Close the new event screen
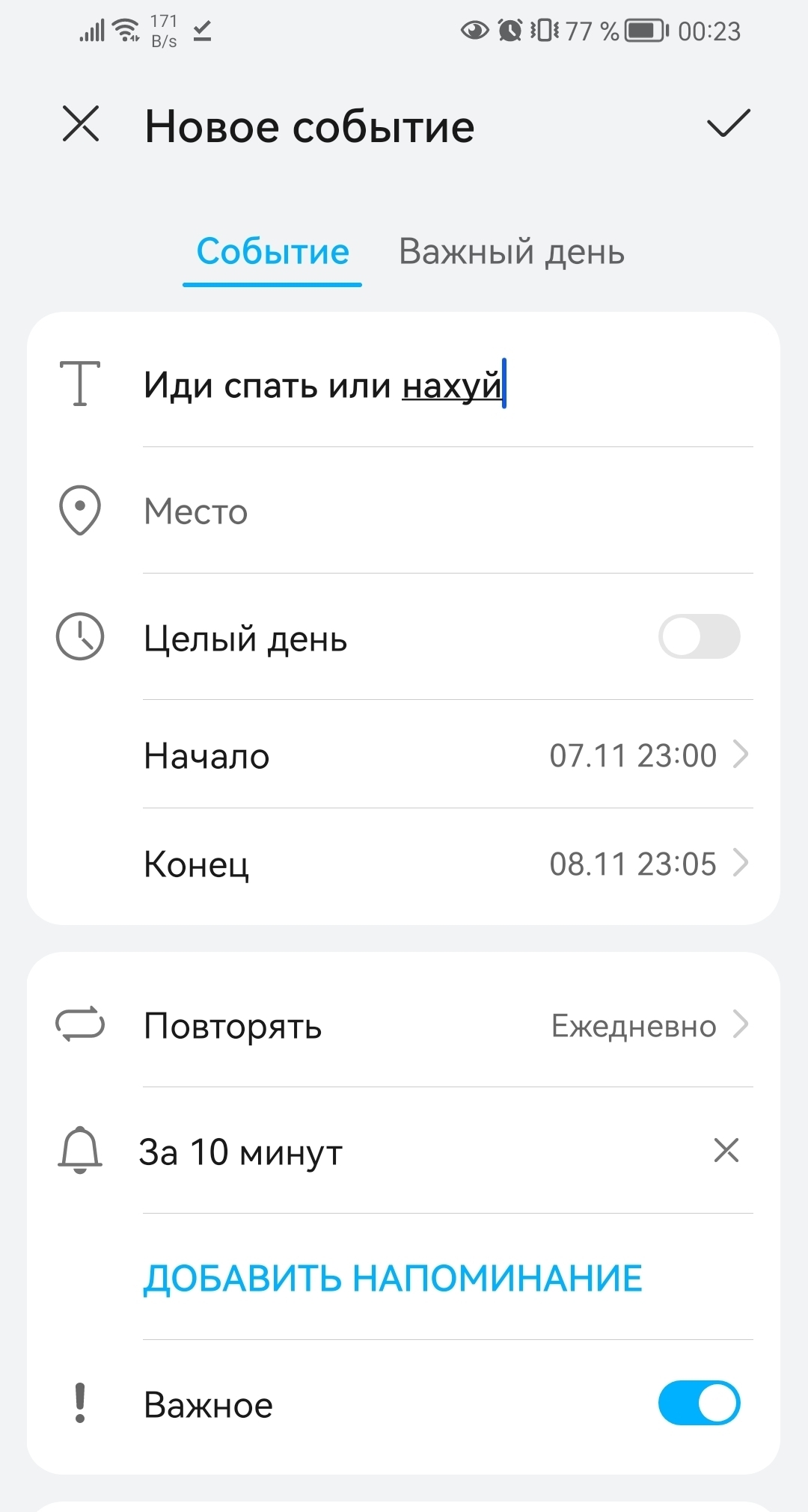The height and width of the screenshot is (1512, 808). tap(81, 124)
